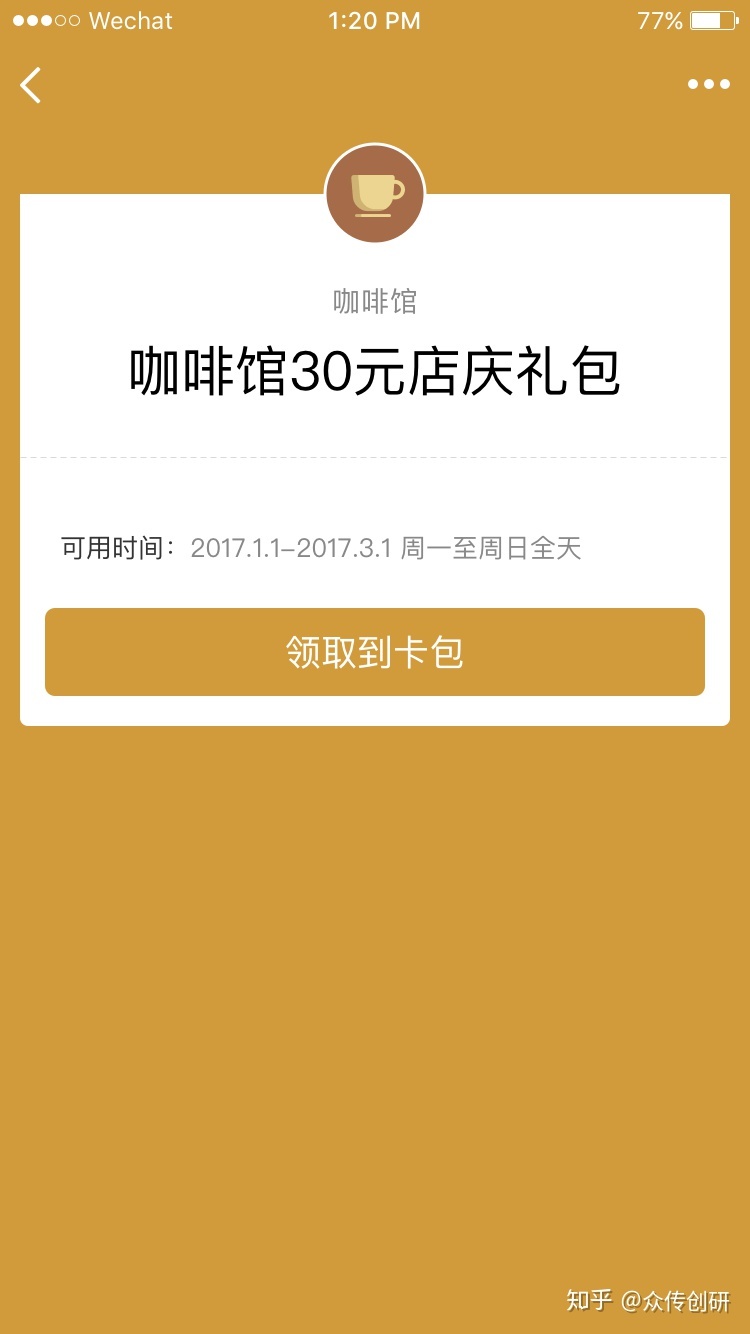Open the more options ellipsis menu

coord(709,85)
